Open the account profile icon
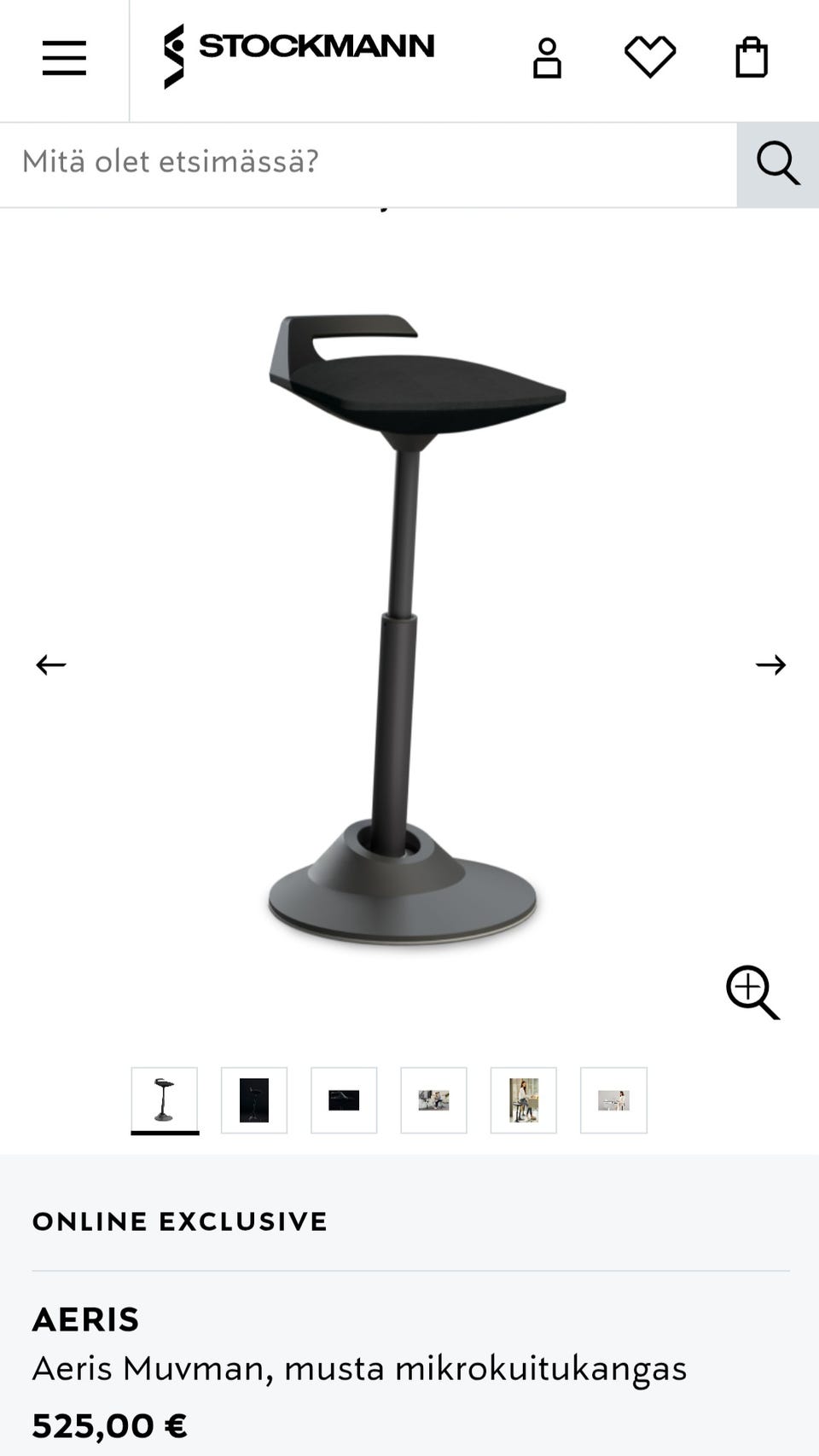 tap(547, 58)
